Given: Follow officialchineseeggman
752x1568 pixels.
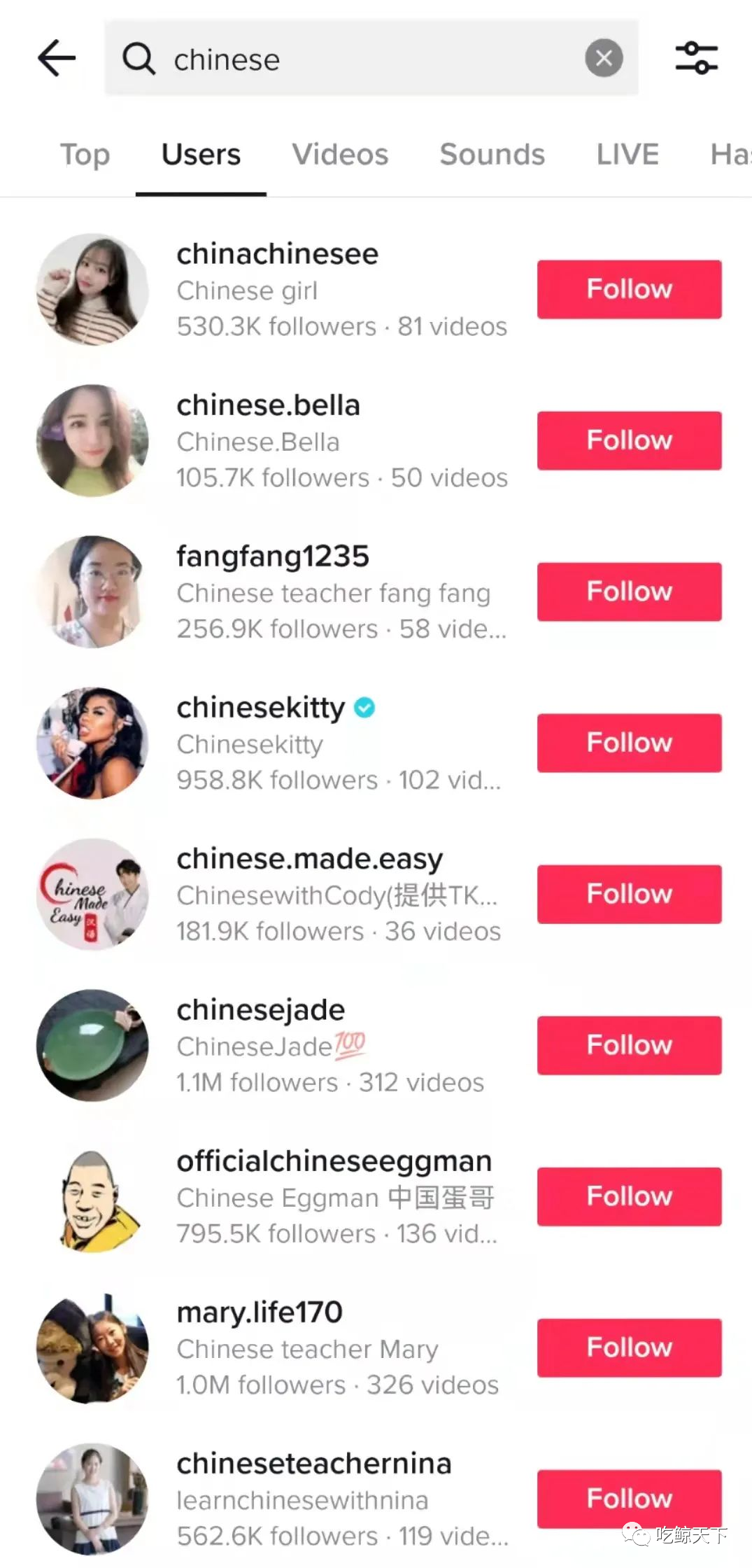Looking at the screenshot, I should click(629, 1196).
